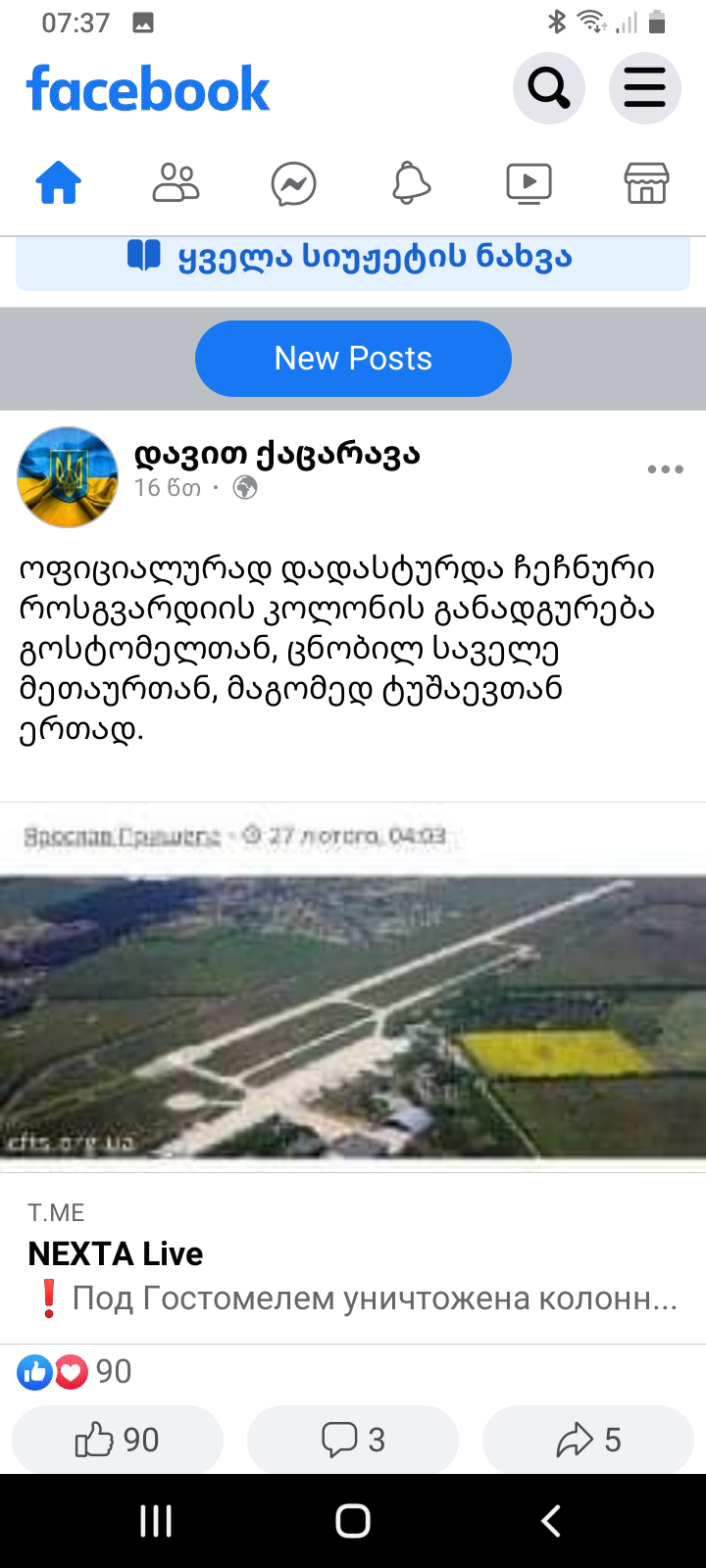The height and width of the screenshot is (1568, 706).
Task: Open the Messenger tab
Action: click(x=294, y=183)
